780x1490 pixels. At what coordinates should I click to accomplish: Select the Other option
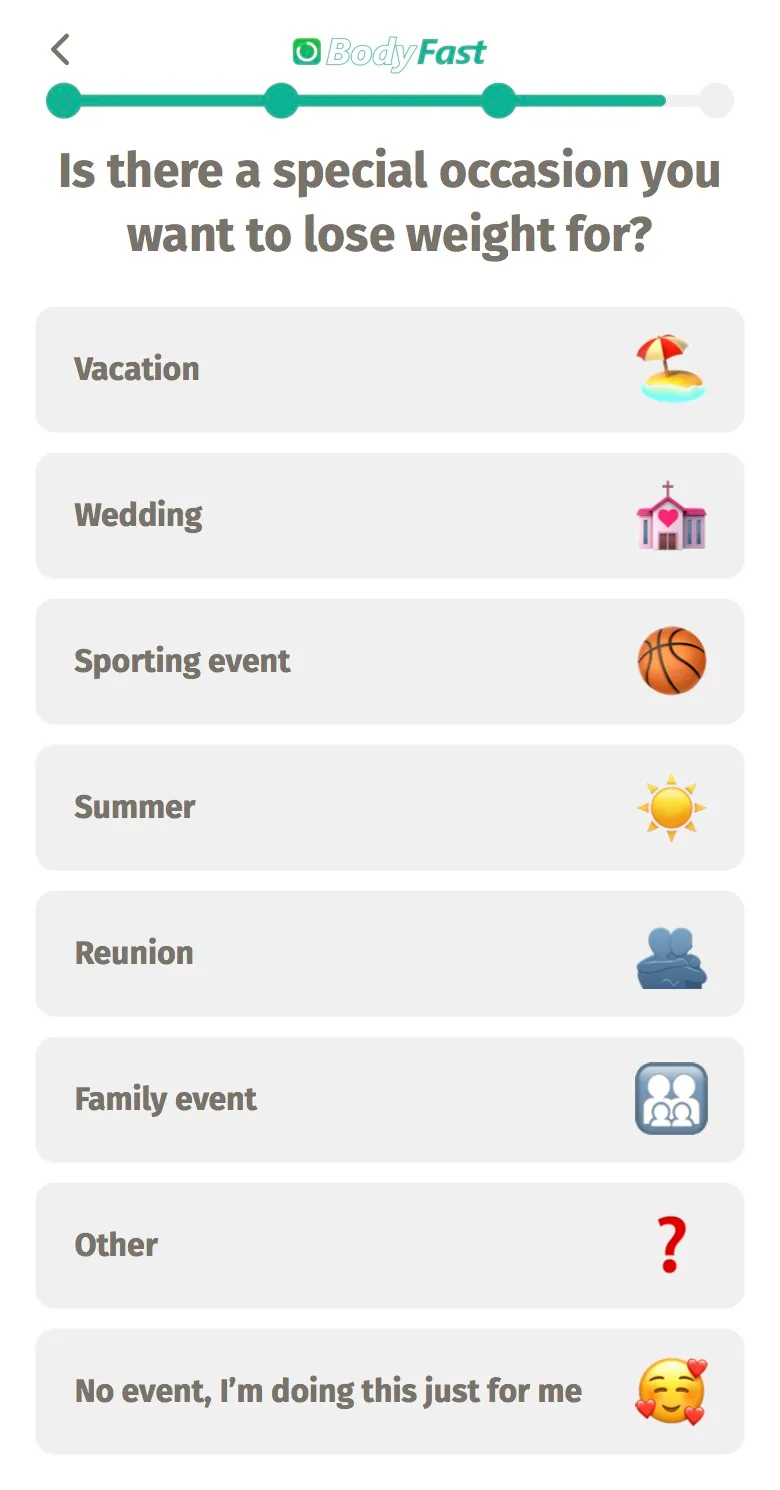(390, 1245)
